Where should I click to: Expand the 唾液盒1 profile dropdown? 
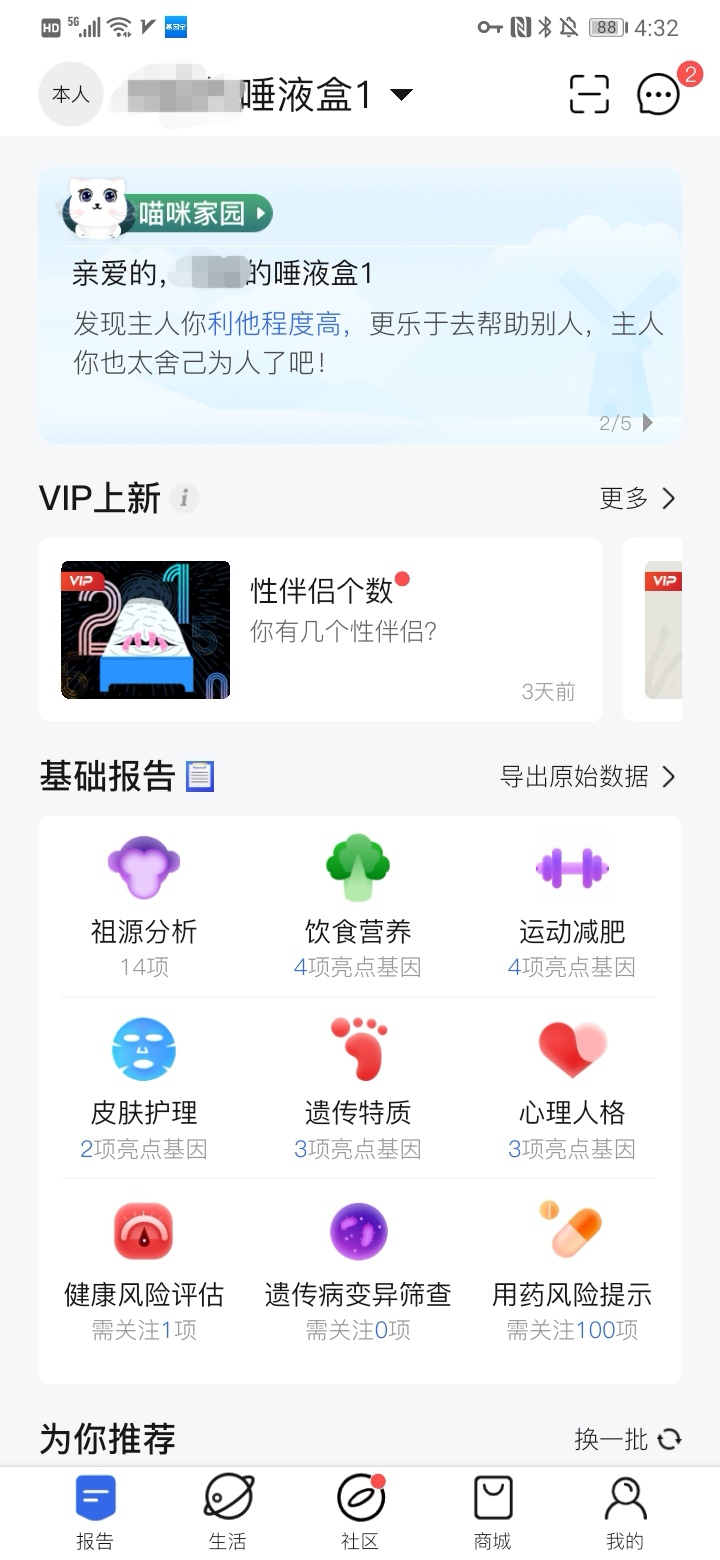pyautogui.click(x=401, y=95)
